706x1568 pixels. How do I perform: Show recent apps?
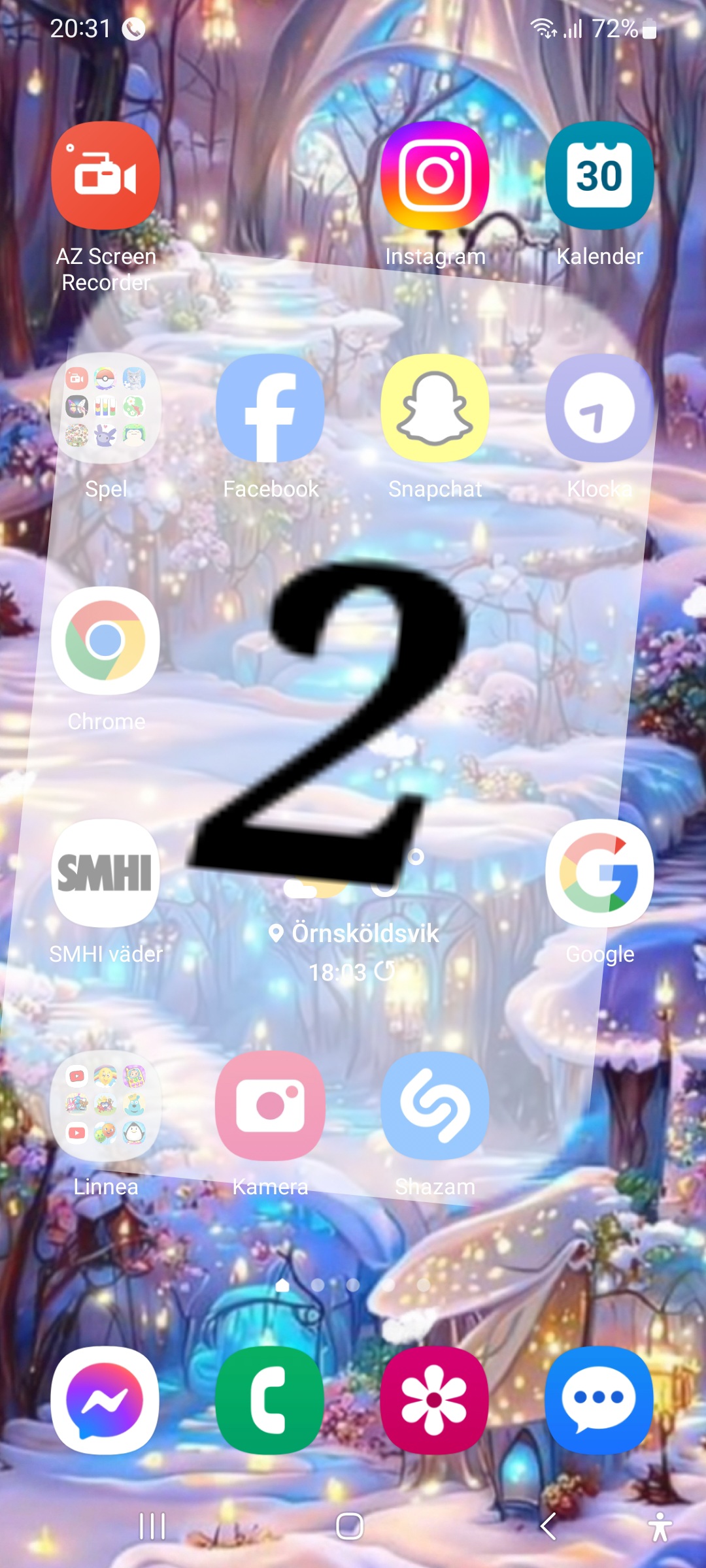(x=152, y=1527)
